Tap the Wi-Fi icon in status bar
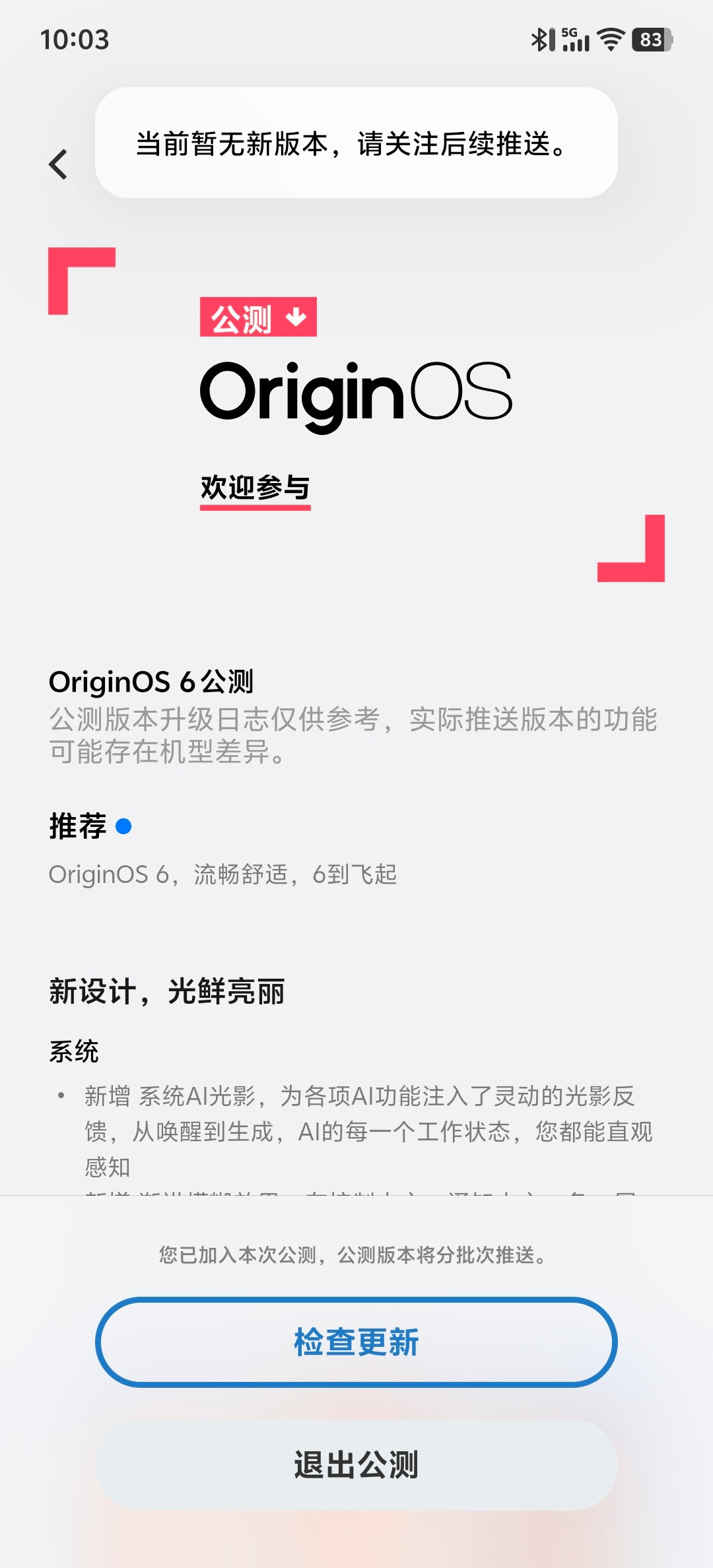The height and width of the screenshot is (1568, 713). point(611,41)
